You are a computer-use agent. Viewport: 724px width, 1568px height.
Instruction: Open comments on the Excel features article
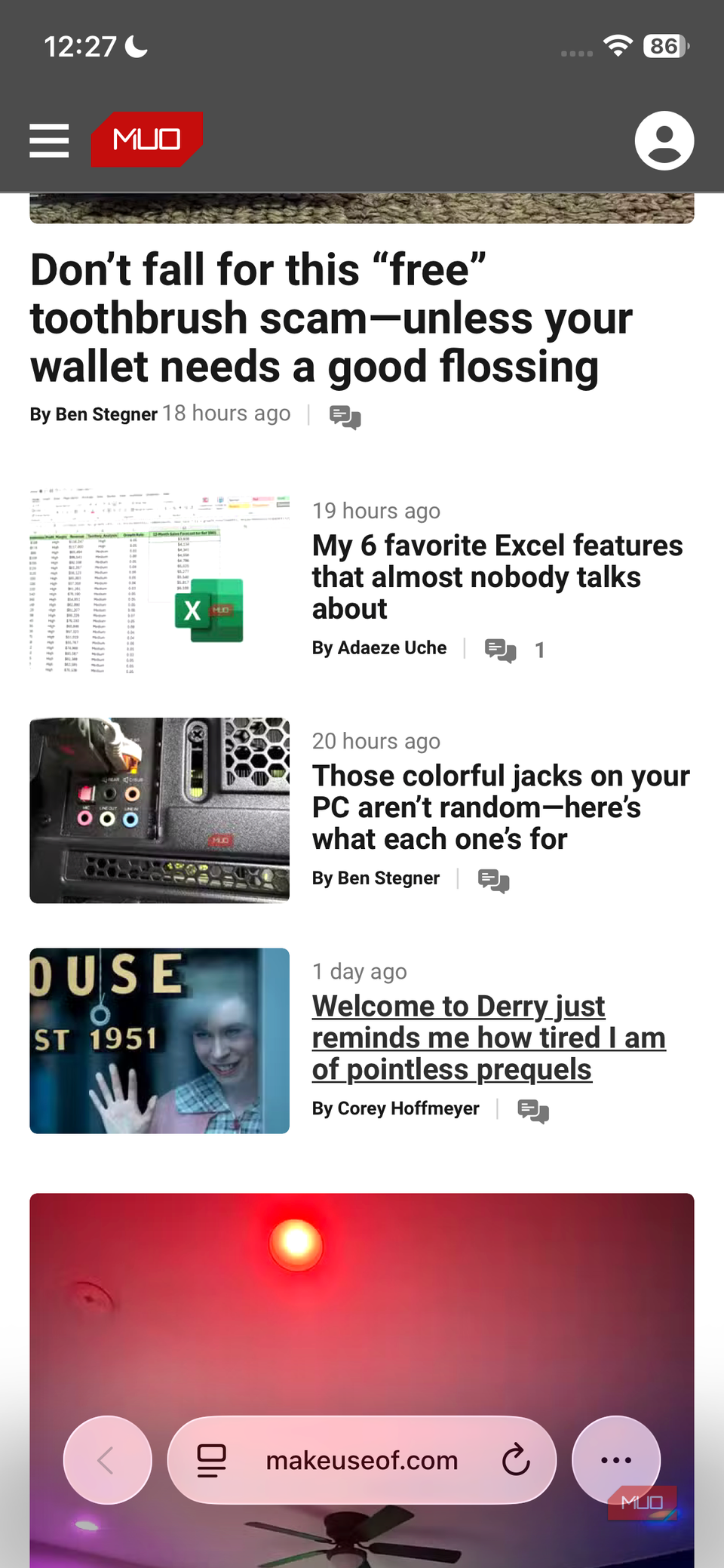501,650
